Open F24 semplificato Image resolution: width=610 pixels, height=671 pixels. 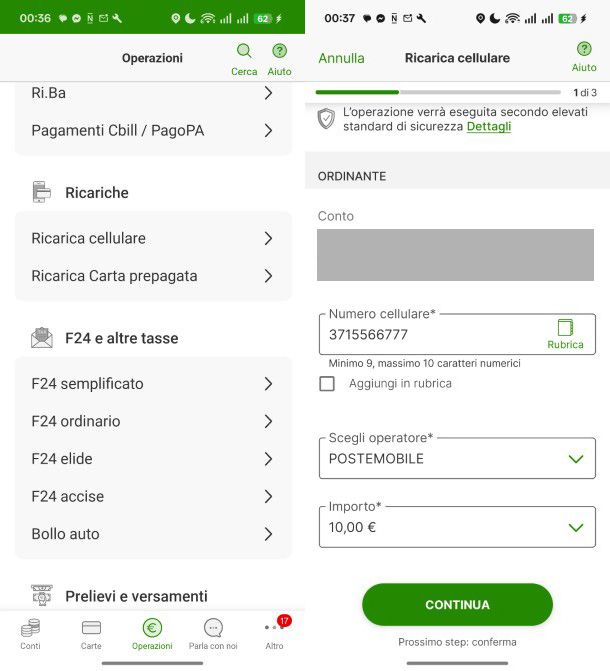coord(153,384)
